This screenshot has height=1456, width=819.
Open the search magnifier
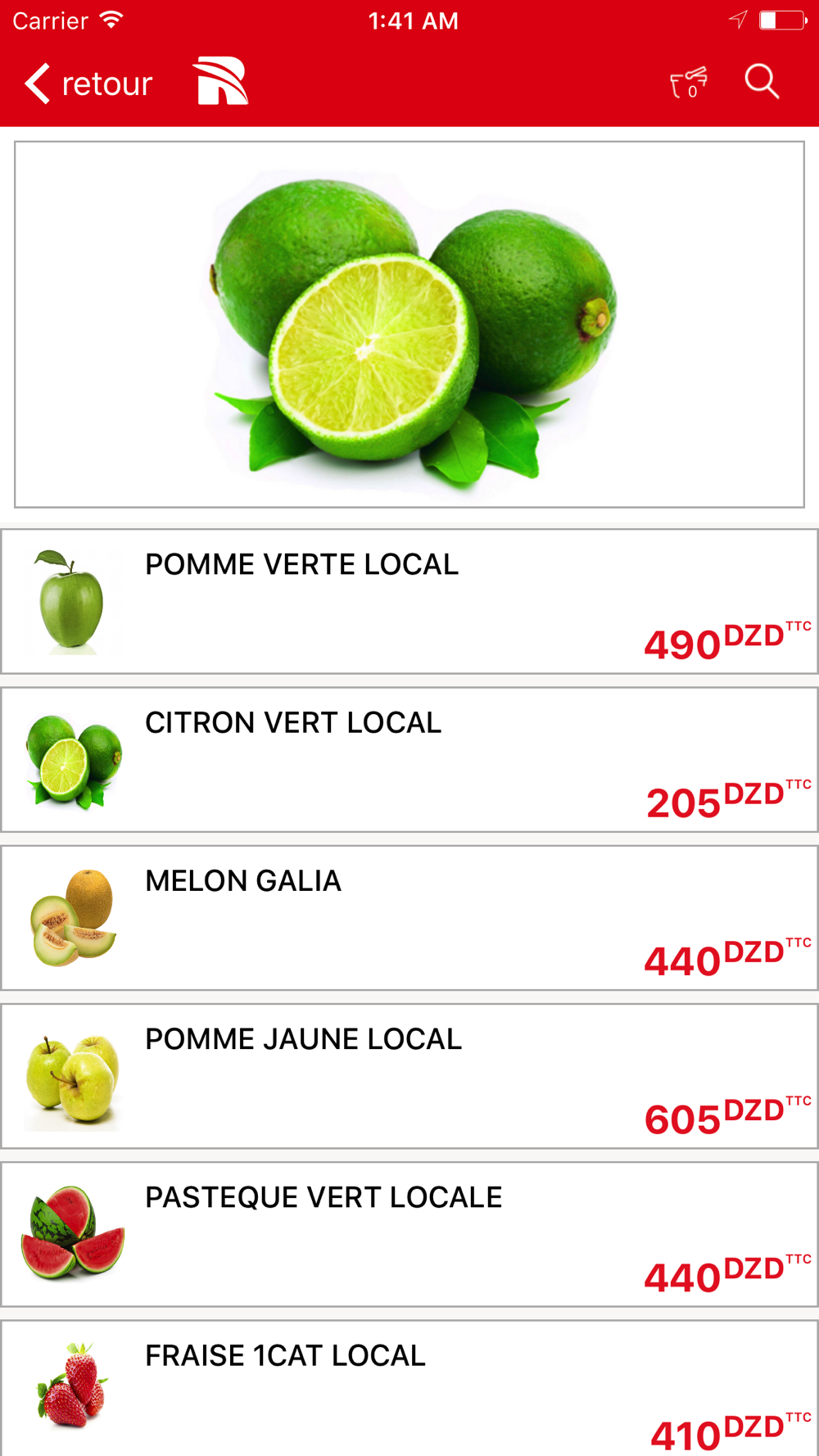pyautogui.click(x=762, y=82)
